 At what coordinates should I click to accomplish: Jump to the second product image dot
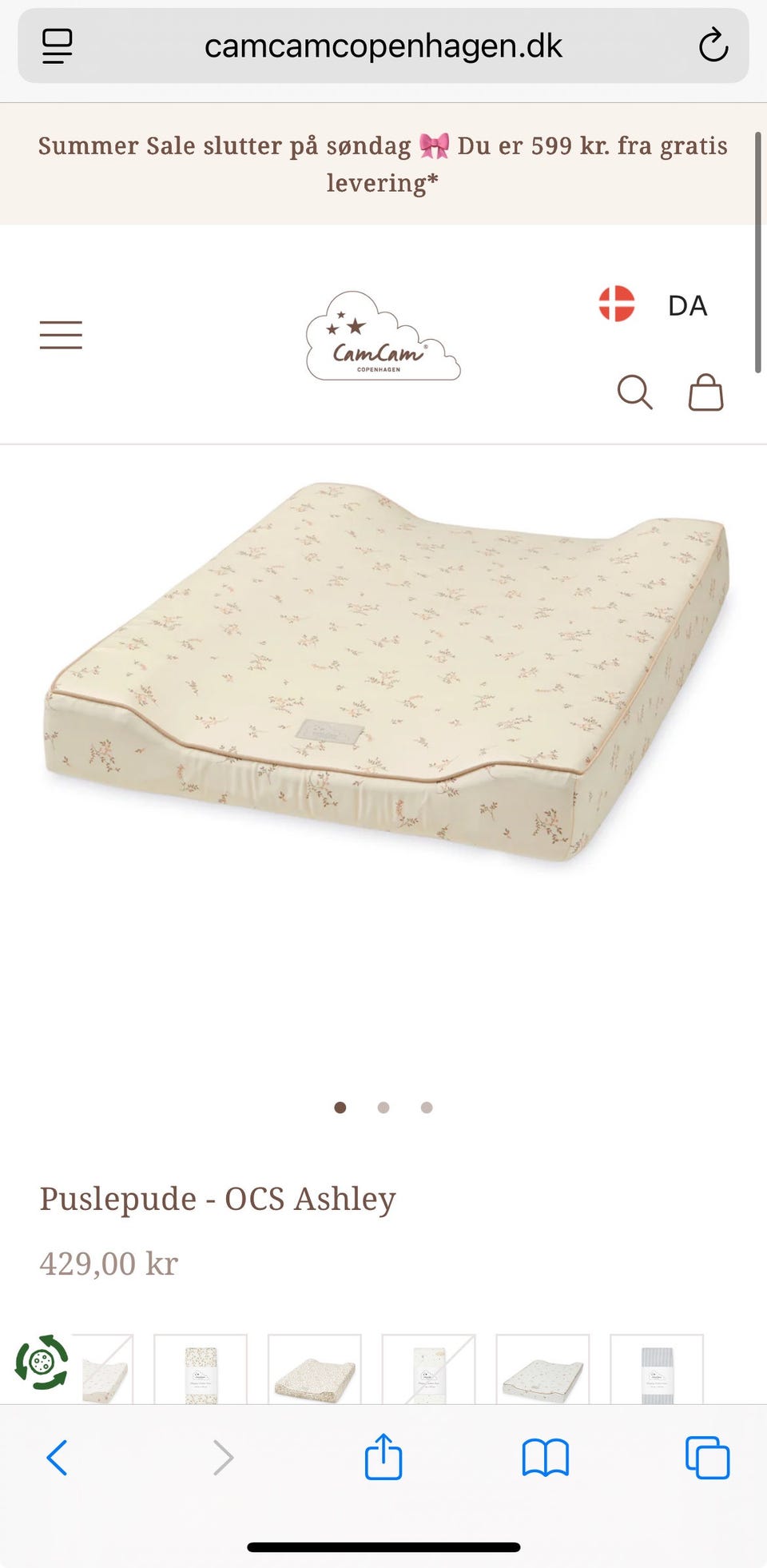383,1108
